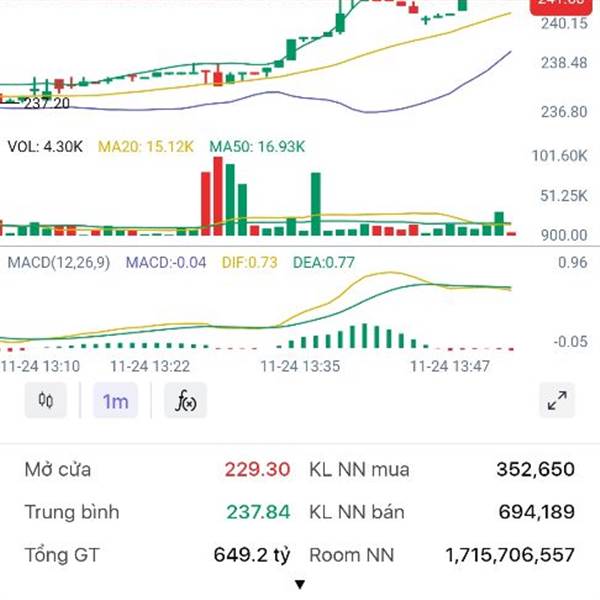
Task: Open the candlestick chart type selector
Action: click(x=45, y=401)
